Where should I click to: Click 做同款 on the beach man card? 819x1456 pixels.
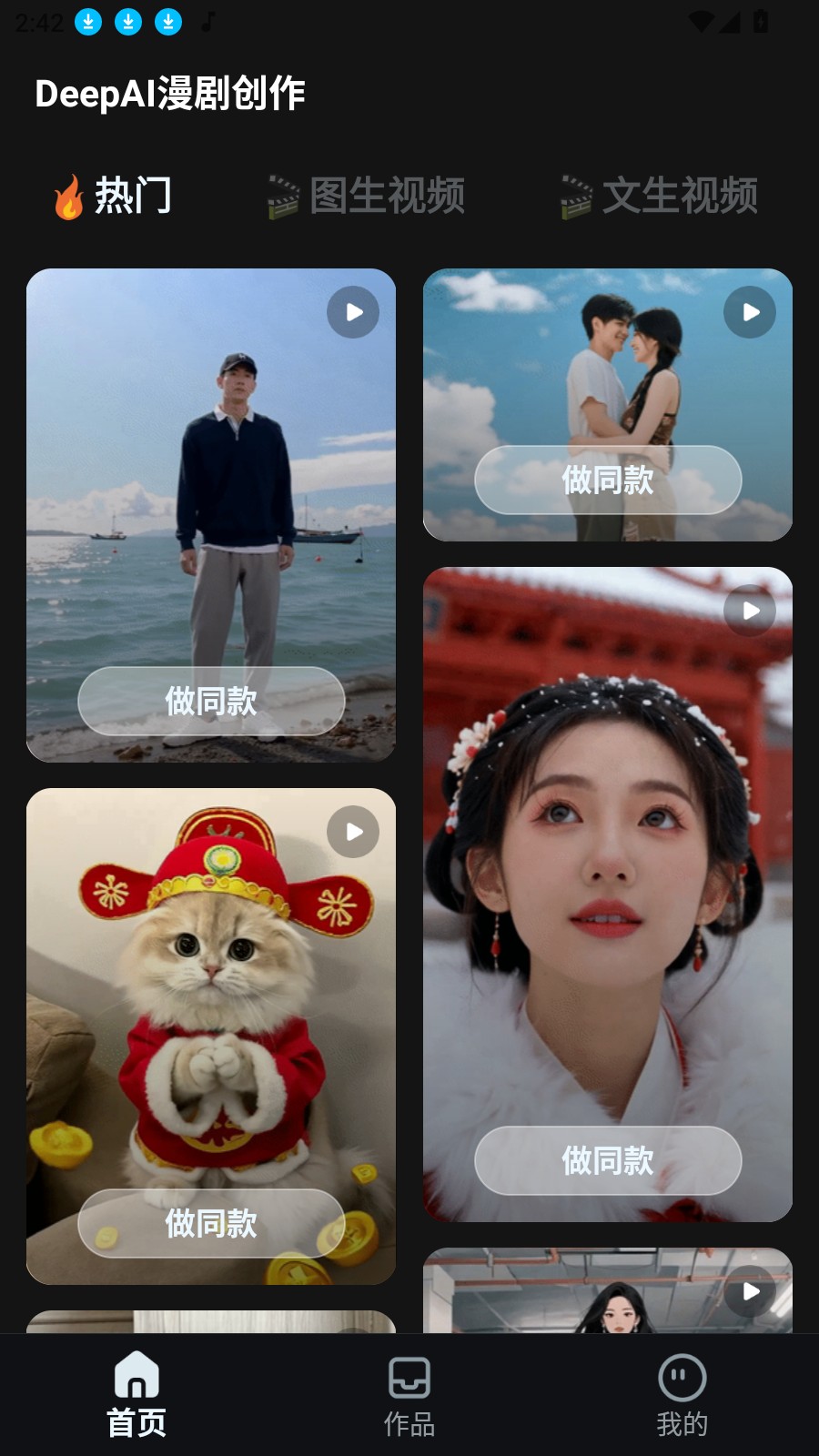pyautogui.click(x=211, y=702)
